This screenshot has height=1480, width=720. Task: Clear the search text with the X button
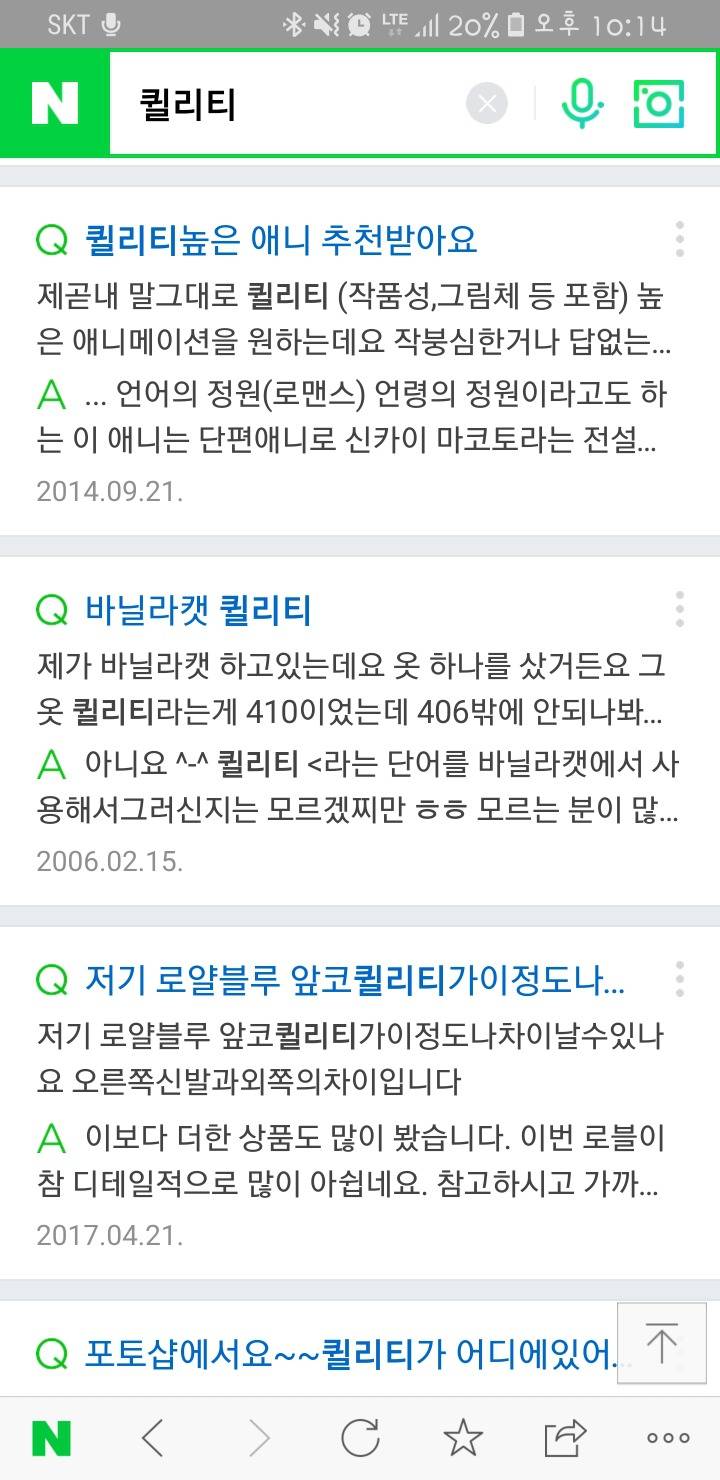(487, 102)
